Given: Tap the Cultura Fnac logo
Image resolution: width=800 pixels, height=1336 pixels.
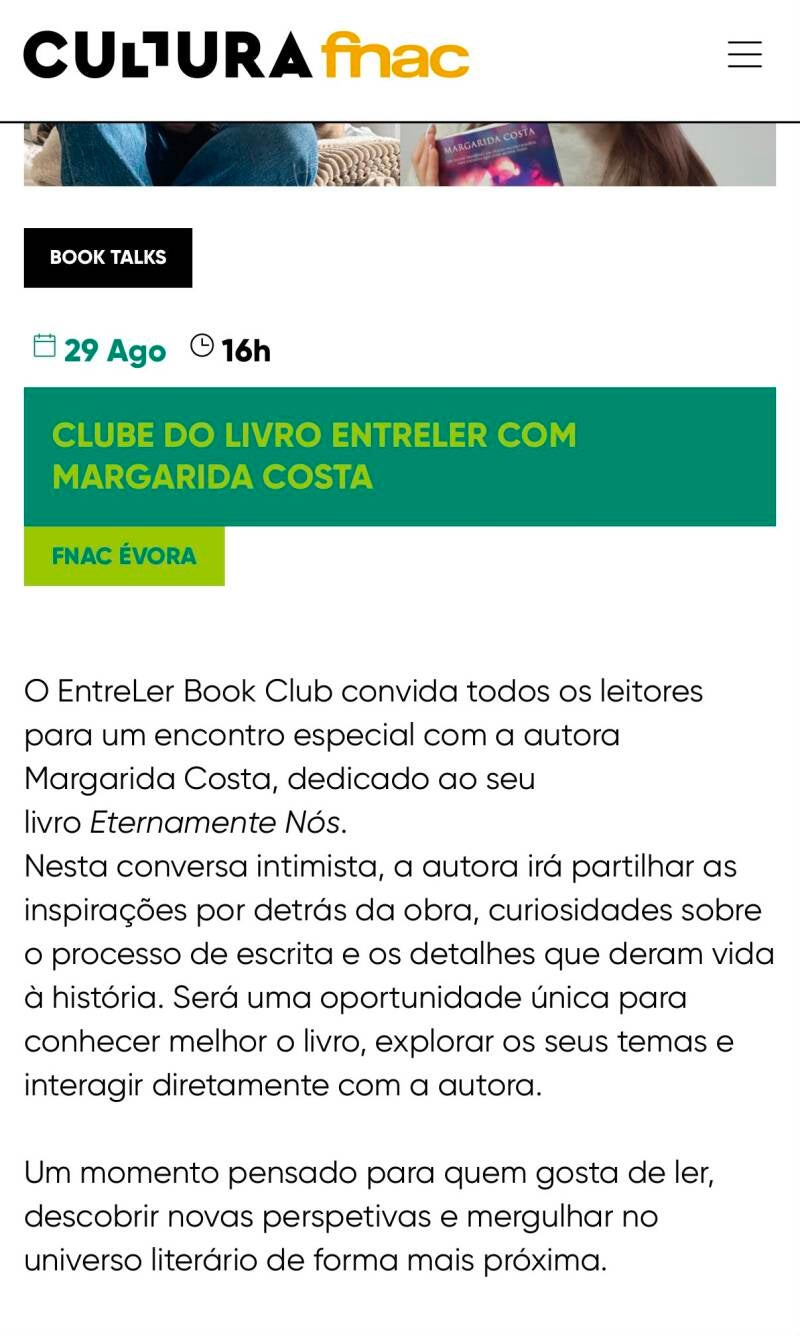Looking at the screenshot, I should click(246, 55).
